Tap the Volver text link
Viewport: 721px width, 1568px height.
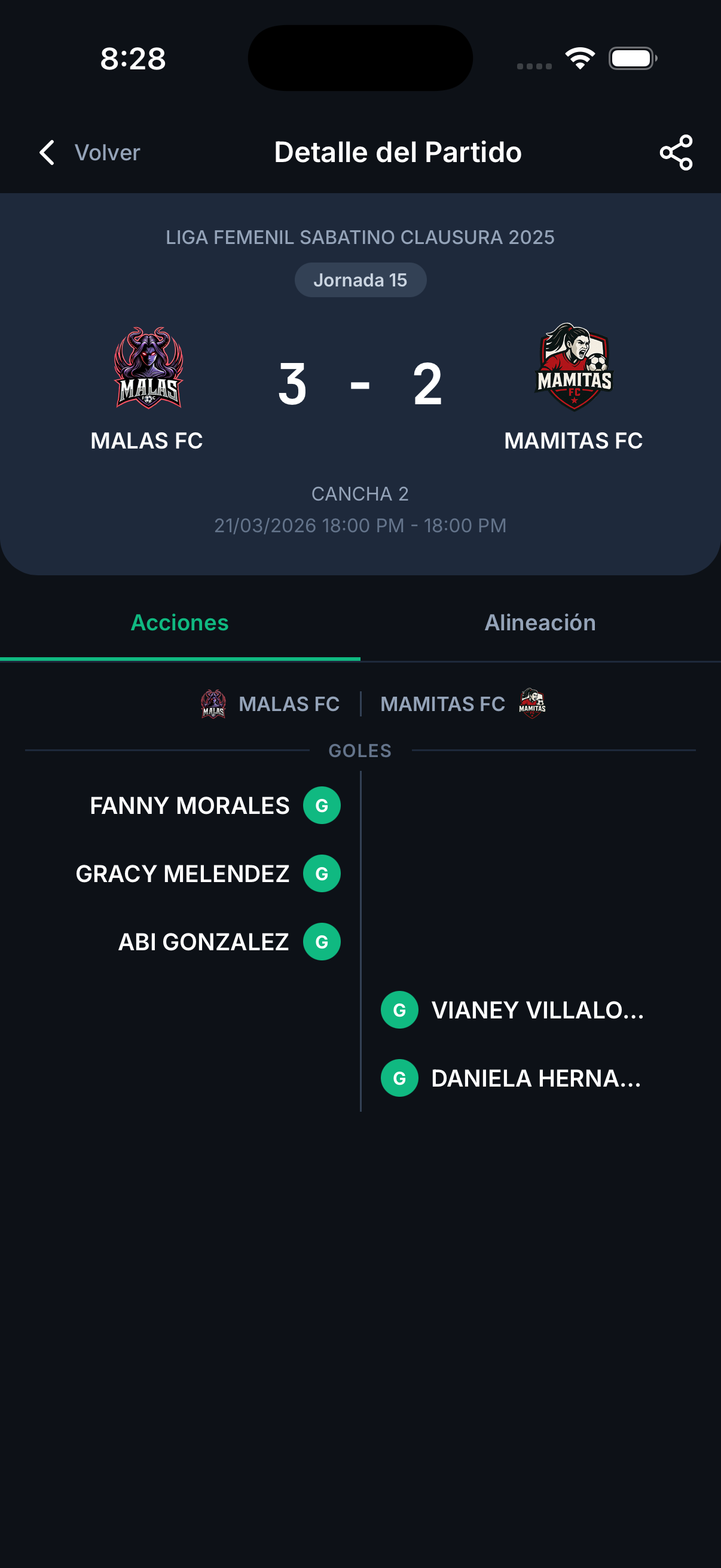click(x=106, y=152)
